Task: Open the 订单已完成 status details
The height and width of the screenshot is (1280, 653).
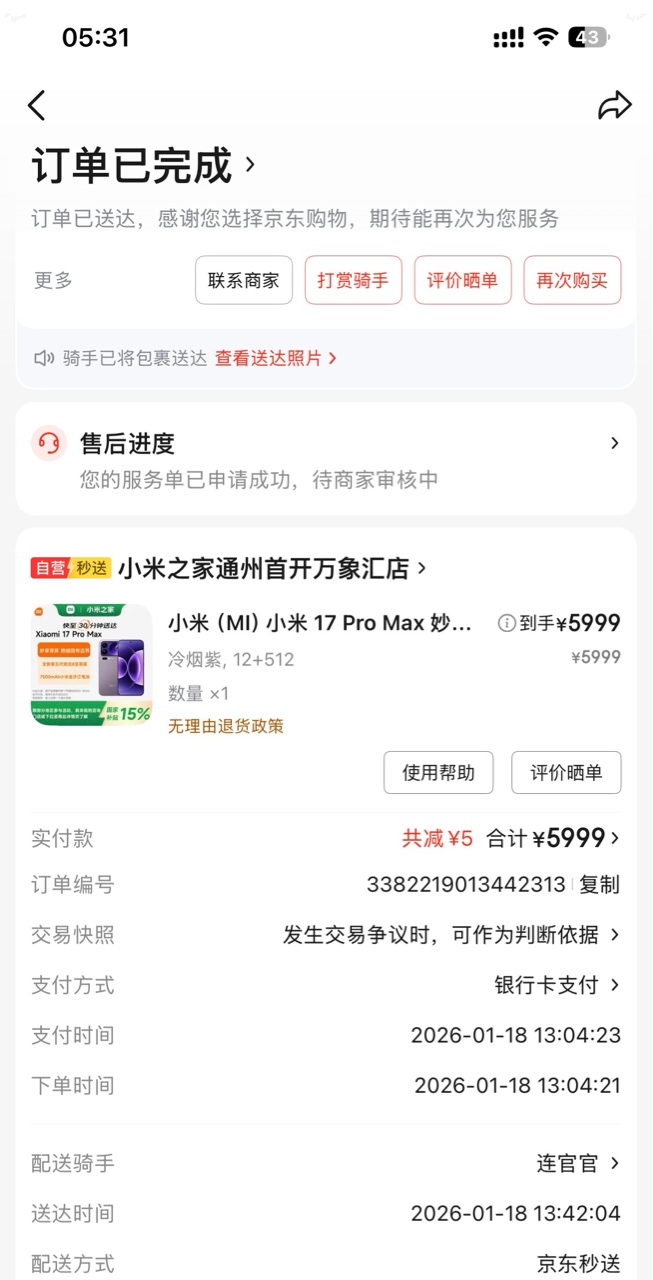Action: coord(145,166)
